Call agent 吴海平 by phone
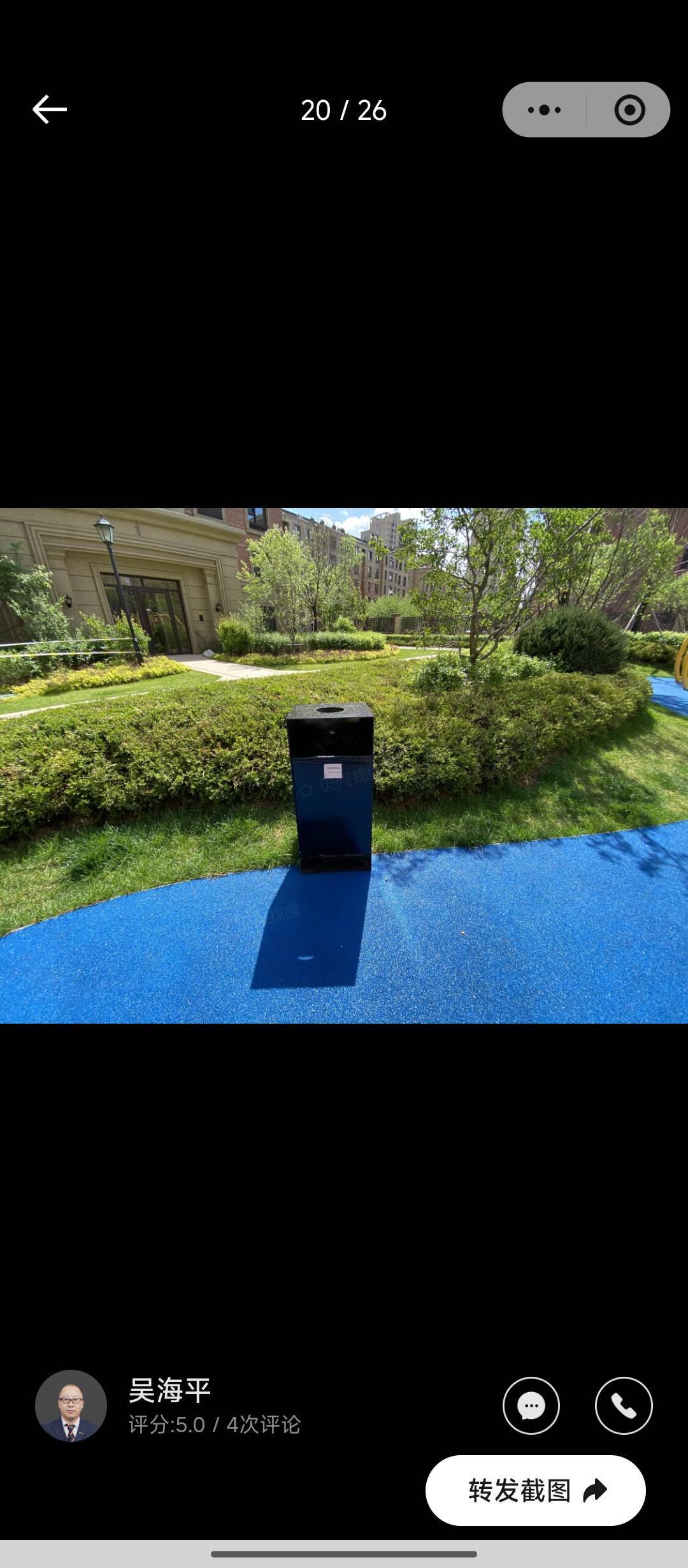The image size is (688, 1568). (x=624, y=1405)
